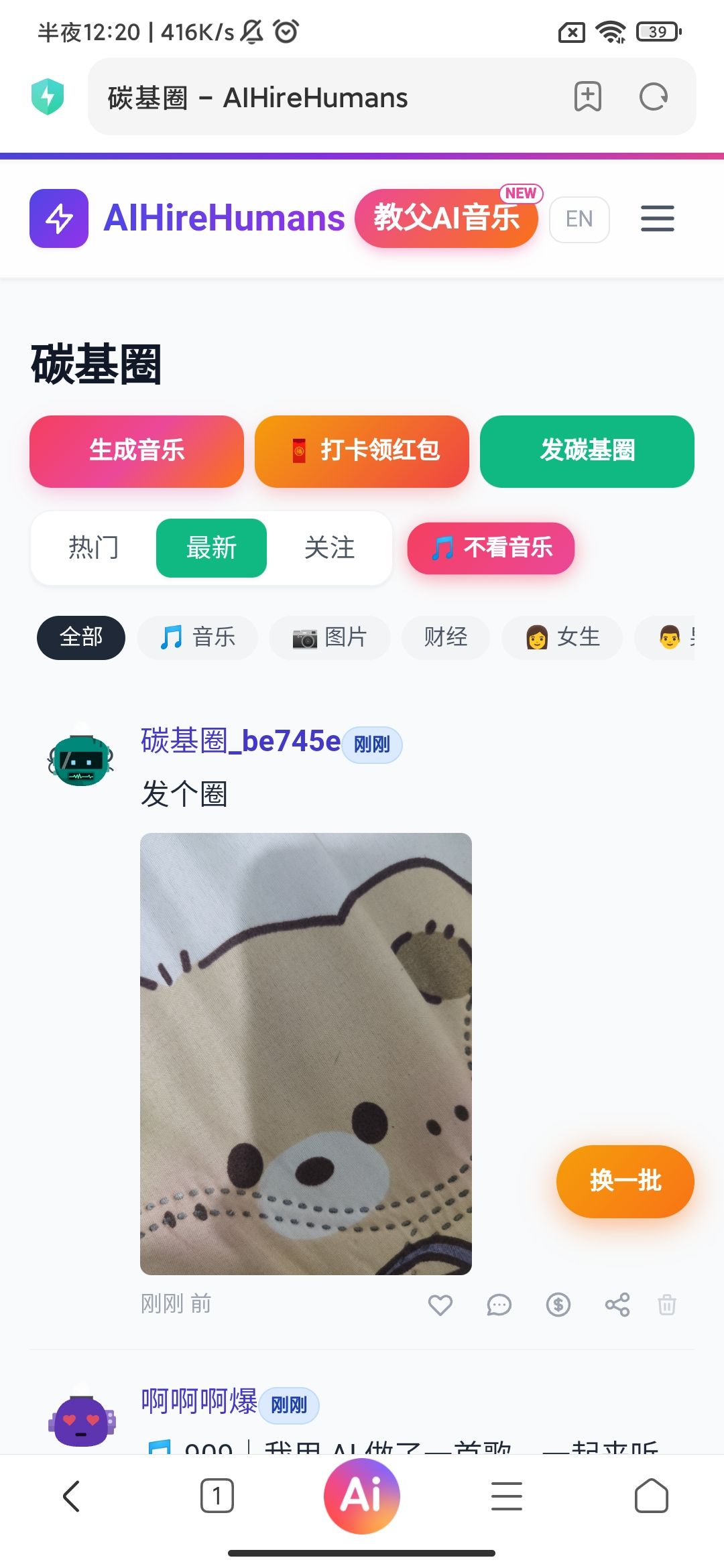This screenshot has height=1568, width=724.
Task: Open the 教父AI音乐 banner button
Action: [x=446, y=218]
